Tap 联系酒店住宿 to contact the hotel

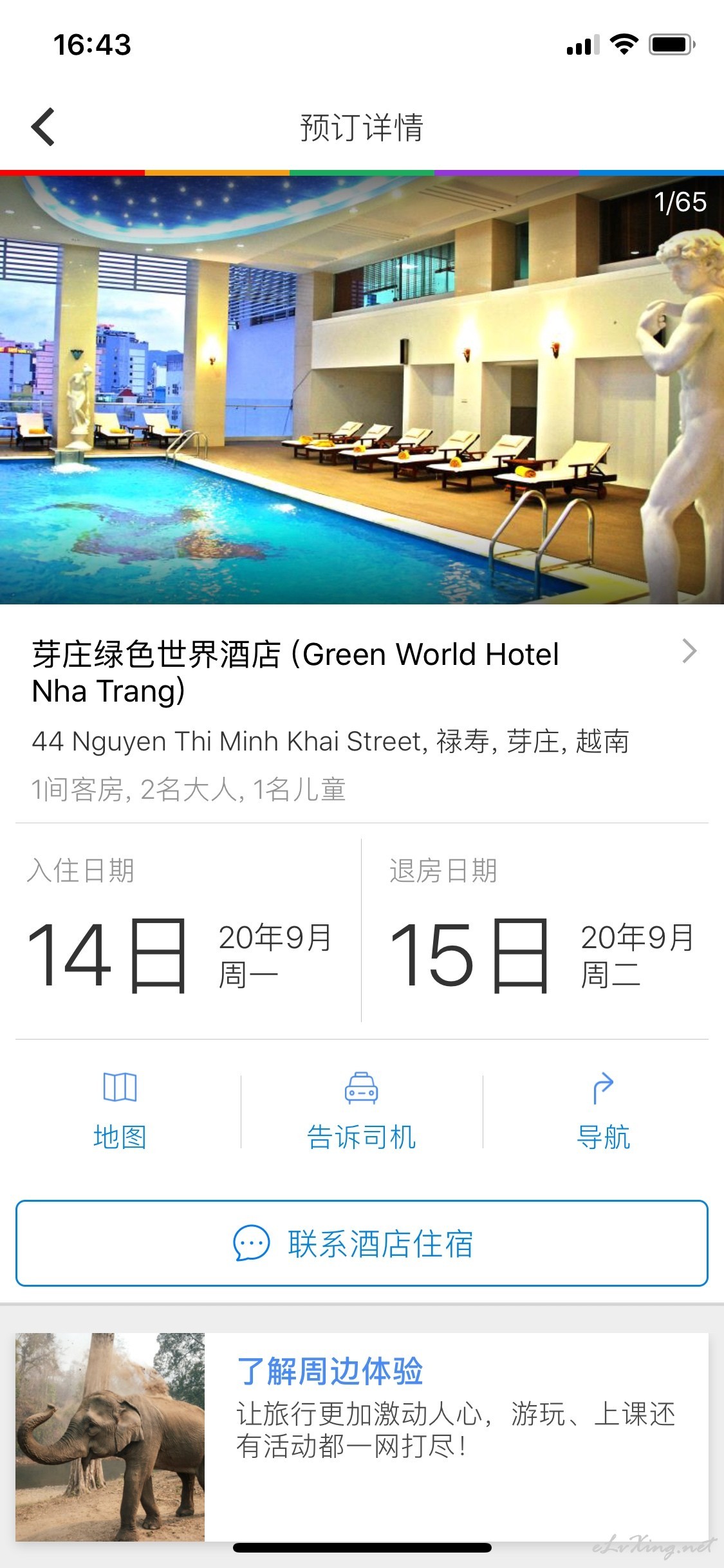pyautogui.click(x=362, y=1243)
